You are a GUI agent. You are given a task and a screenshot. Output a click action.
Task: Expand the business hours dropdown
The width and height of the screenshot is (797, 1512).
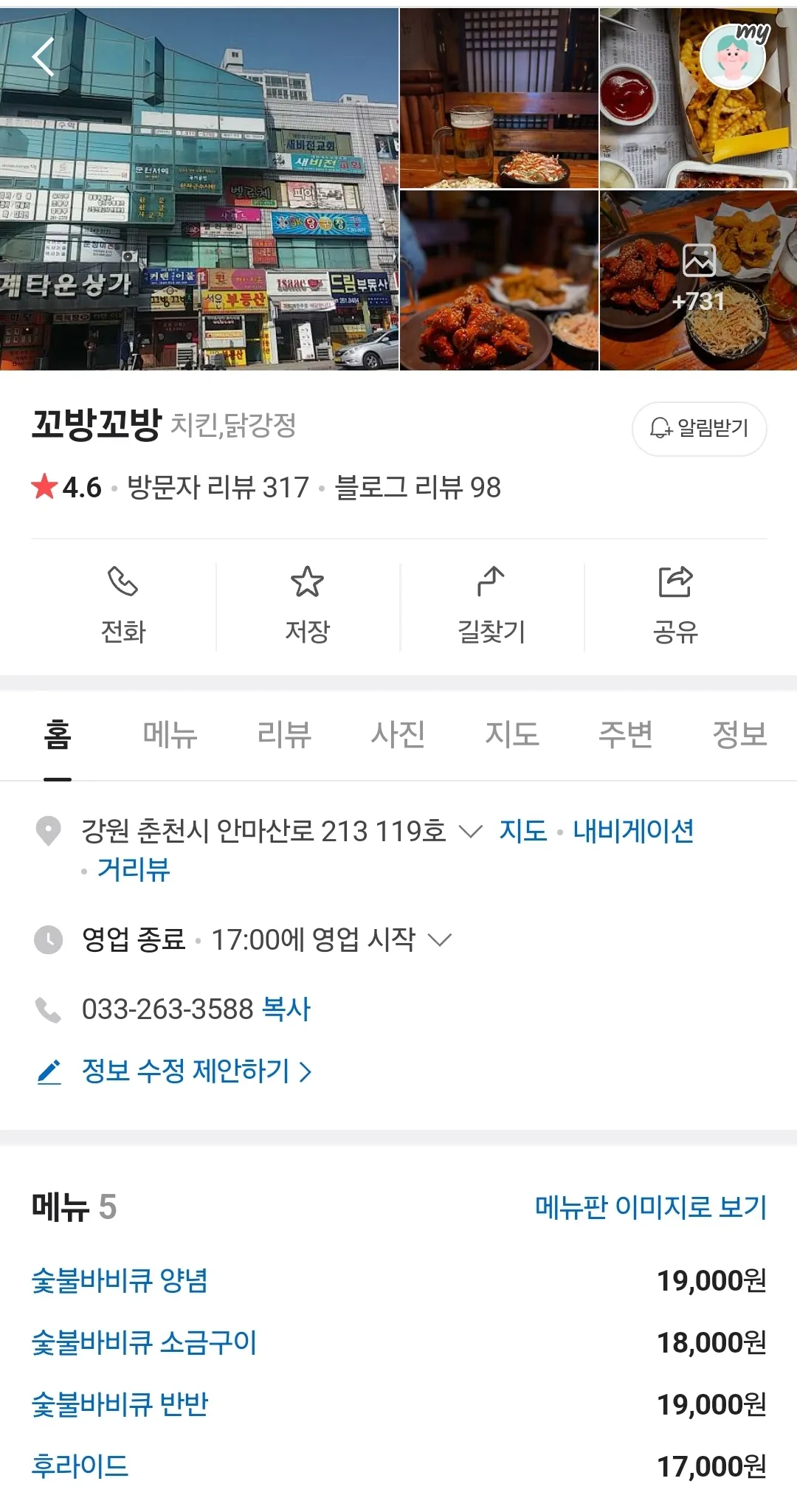pyautogui.click(x=440, y=940)
